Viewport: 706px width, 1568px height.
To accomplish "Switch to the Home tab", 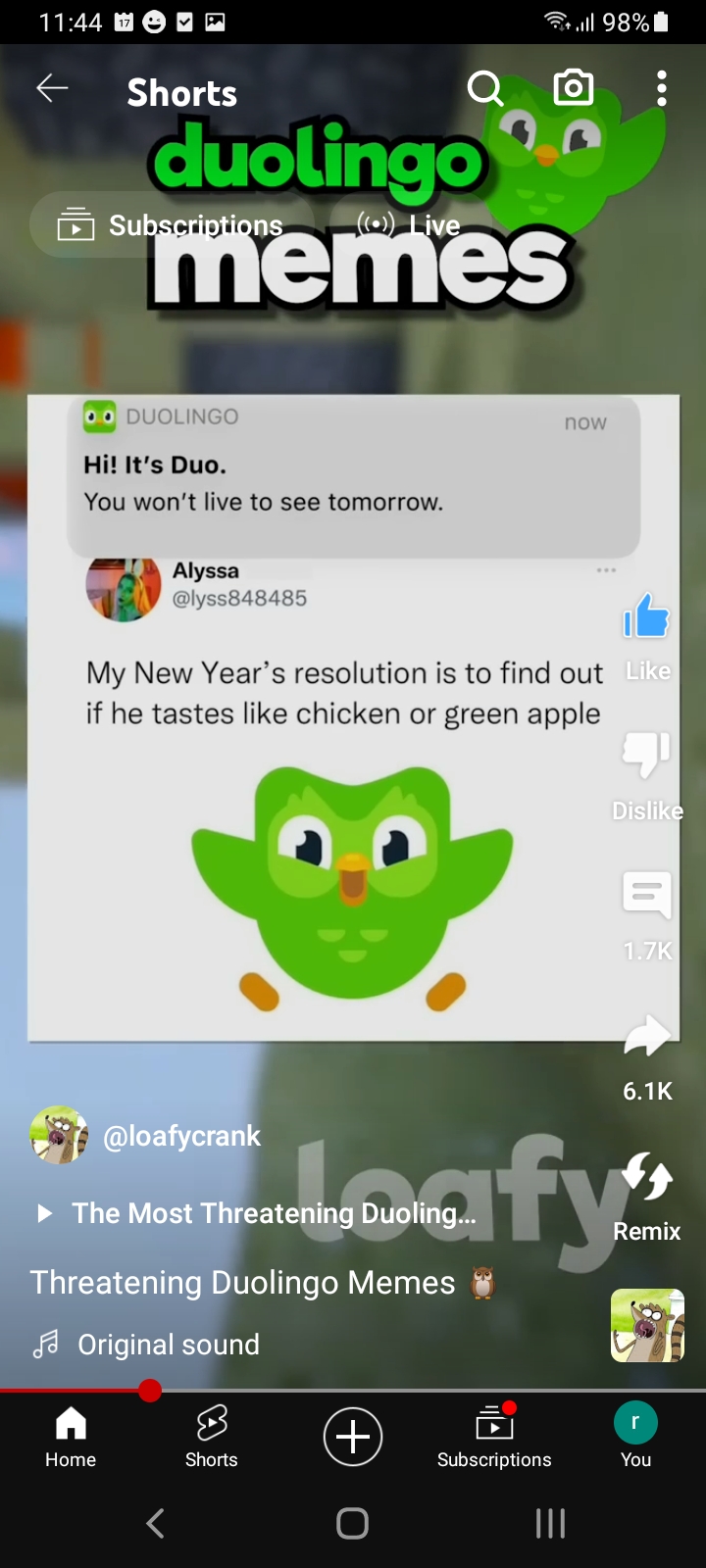I will point(71,1437).
